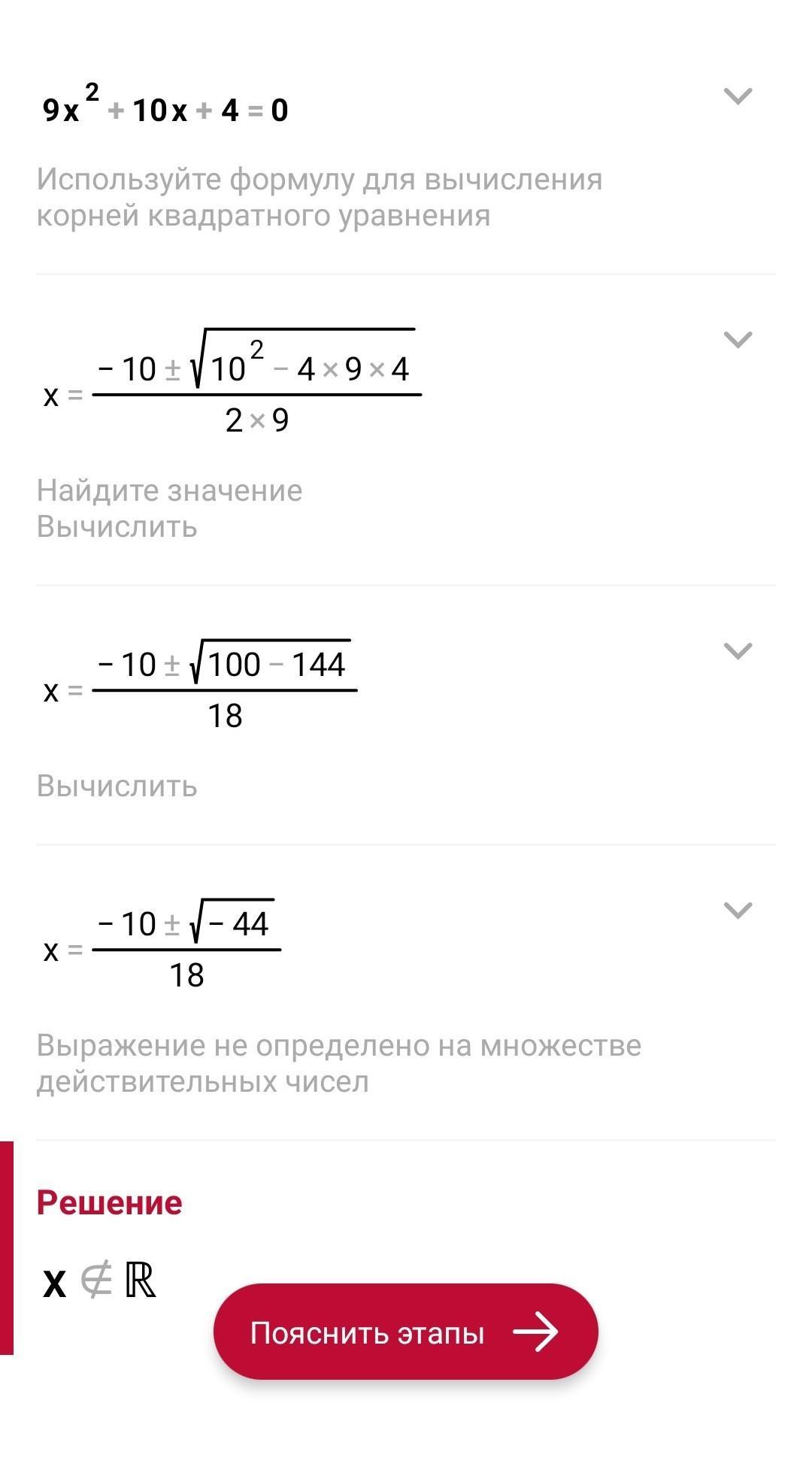Expand the quadratic formula substitution step
This screenshot has height=1482, width=812.
pyautogui.click(x=737, y=340)
